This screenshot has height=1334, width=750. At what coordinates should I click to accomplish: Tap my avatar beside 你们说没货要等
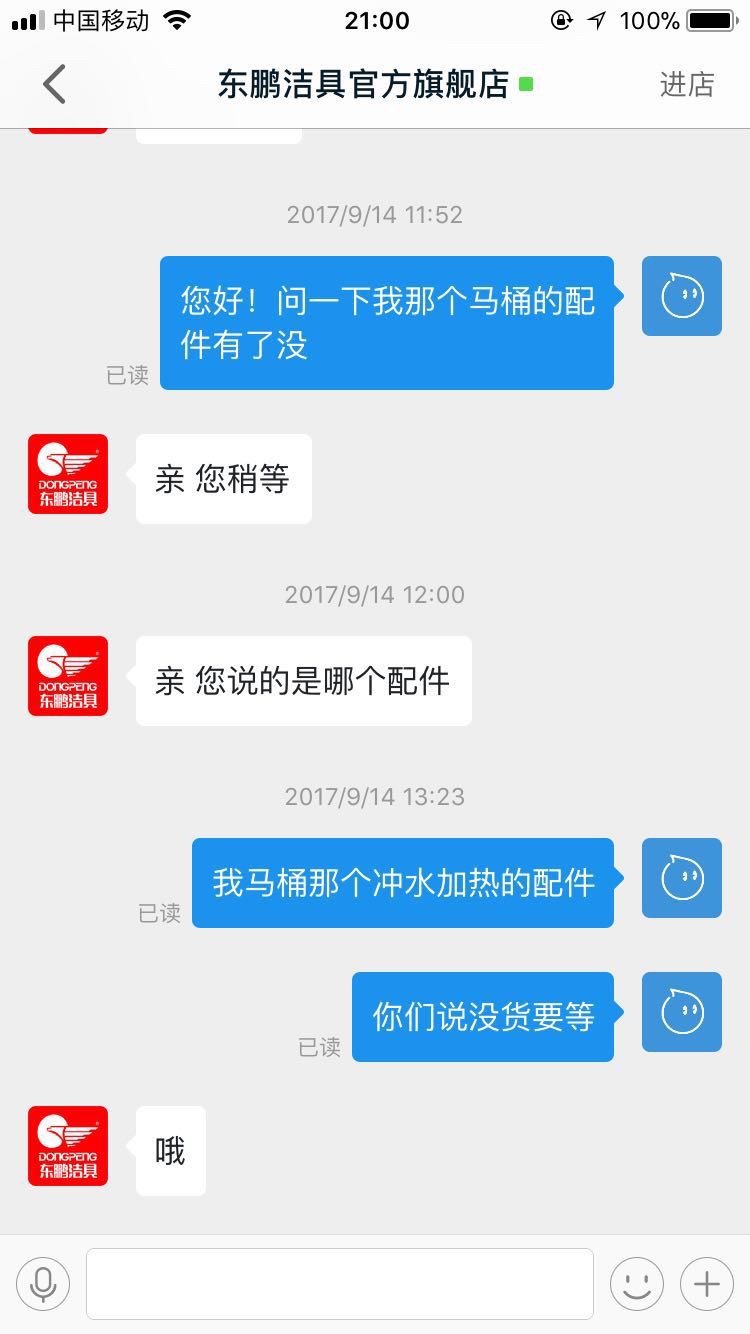point(682,1012)
